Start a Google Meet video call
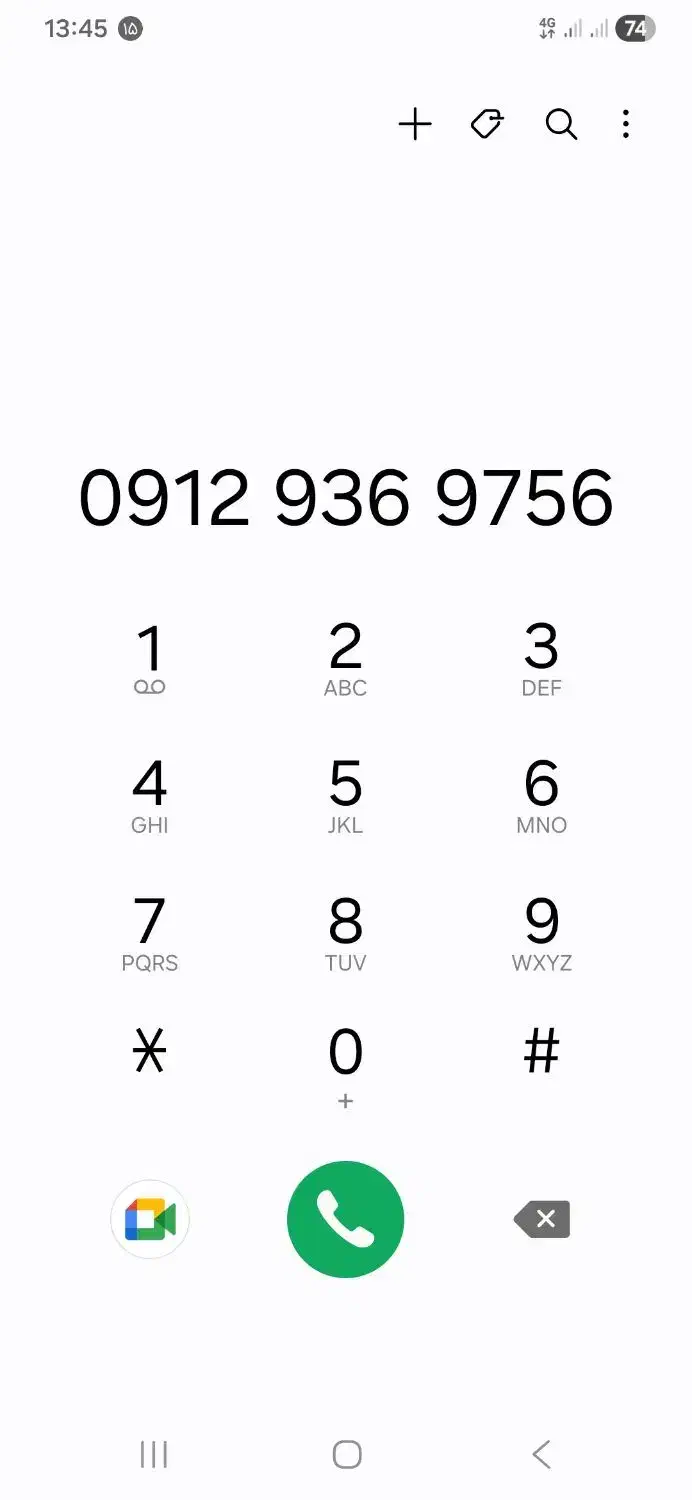Image resolution: width=692 pixels, height=1500 pixels. click(150, 1220)
